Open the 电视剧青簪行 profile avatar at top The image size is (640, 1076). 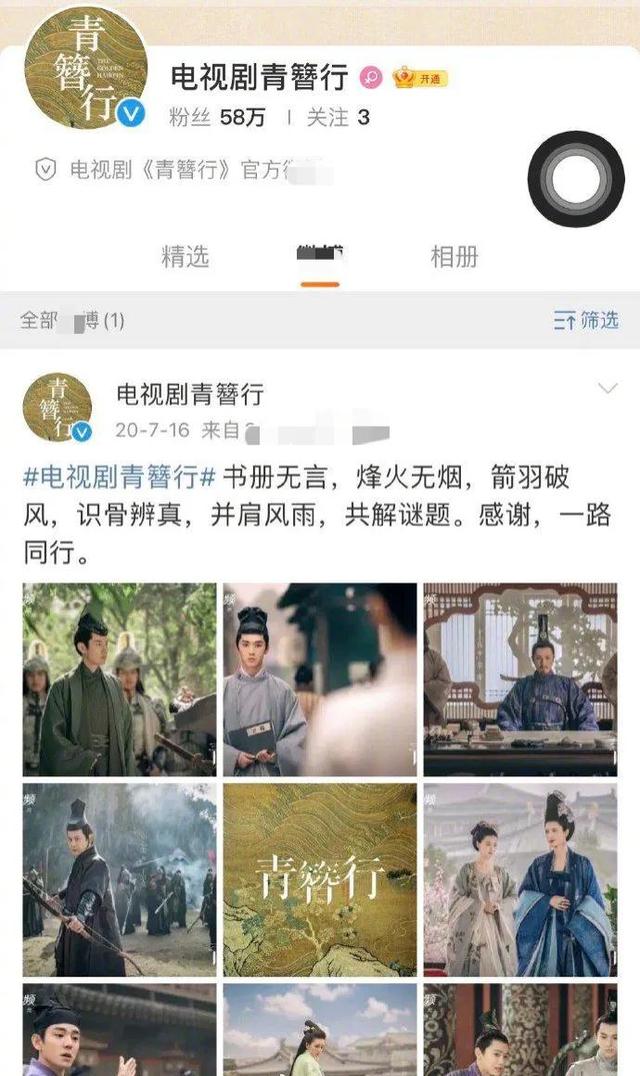(x=85, y=67)
